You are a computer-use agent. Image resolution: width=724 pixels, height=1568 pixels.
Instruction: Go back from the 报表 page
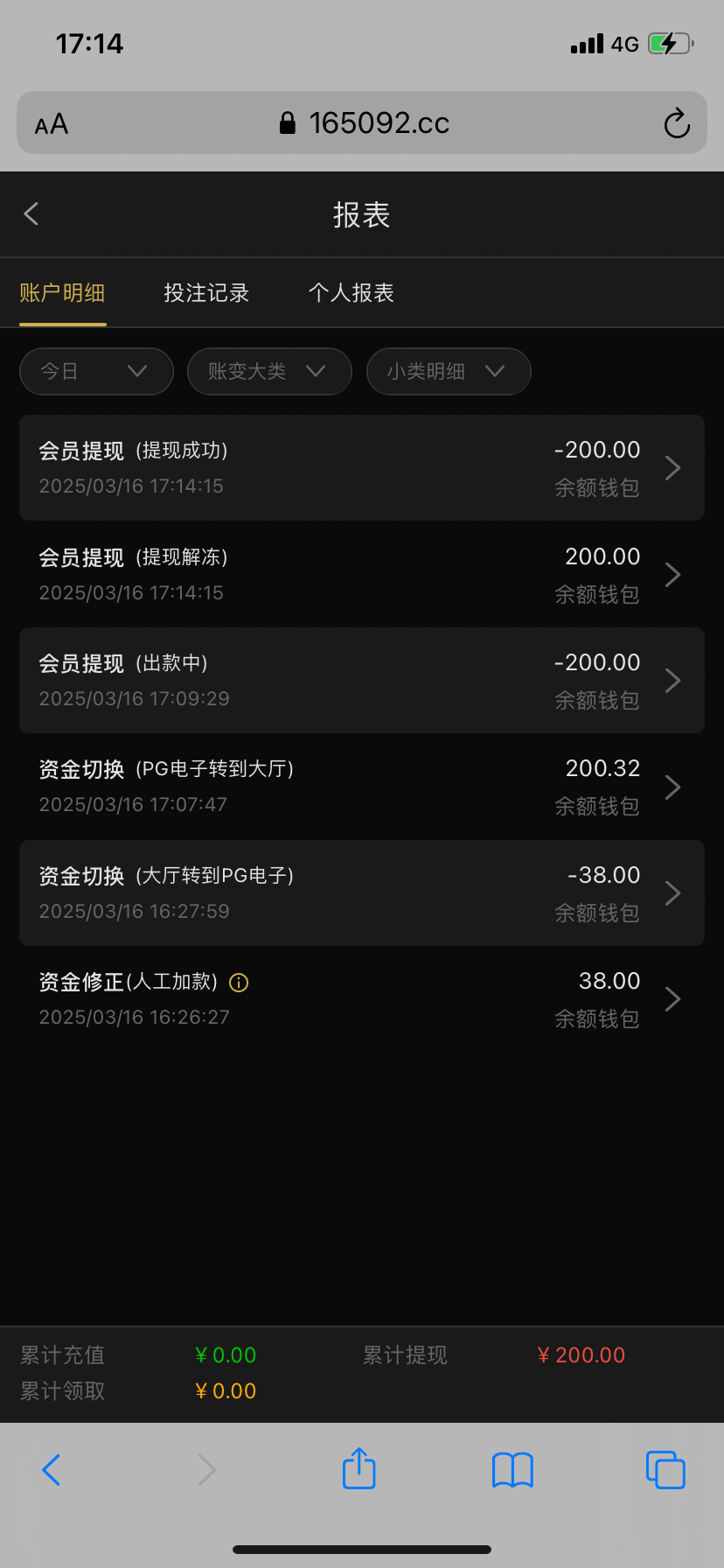[x=31, y=214]
